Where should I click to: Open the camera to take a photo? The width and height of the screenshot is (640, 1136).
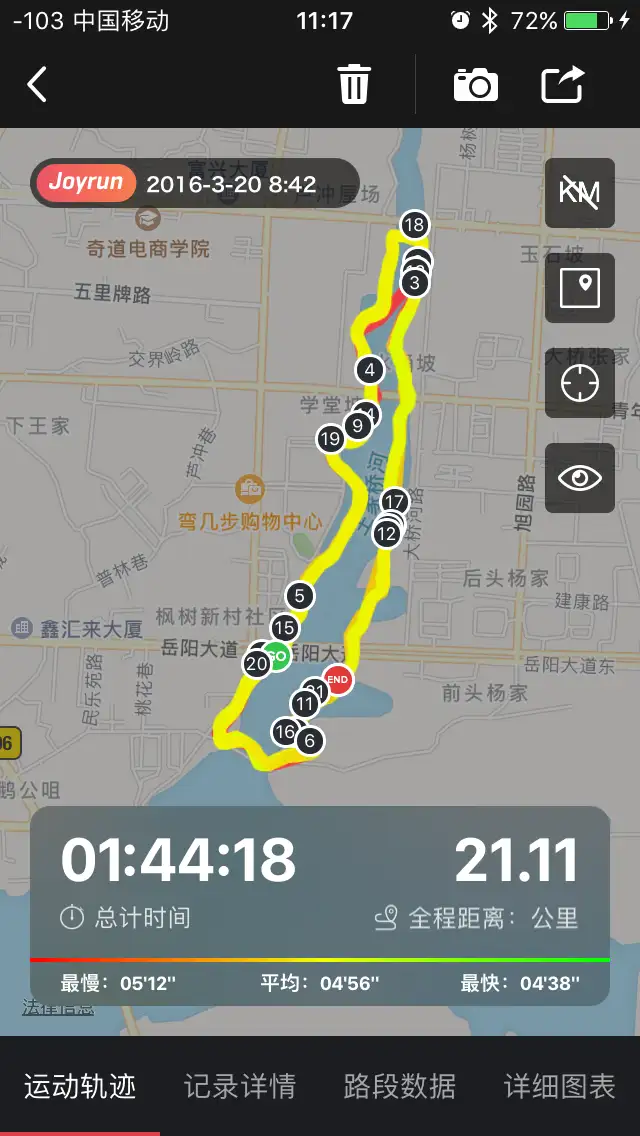[476, 84]
